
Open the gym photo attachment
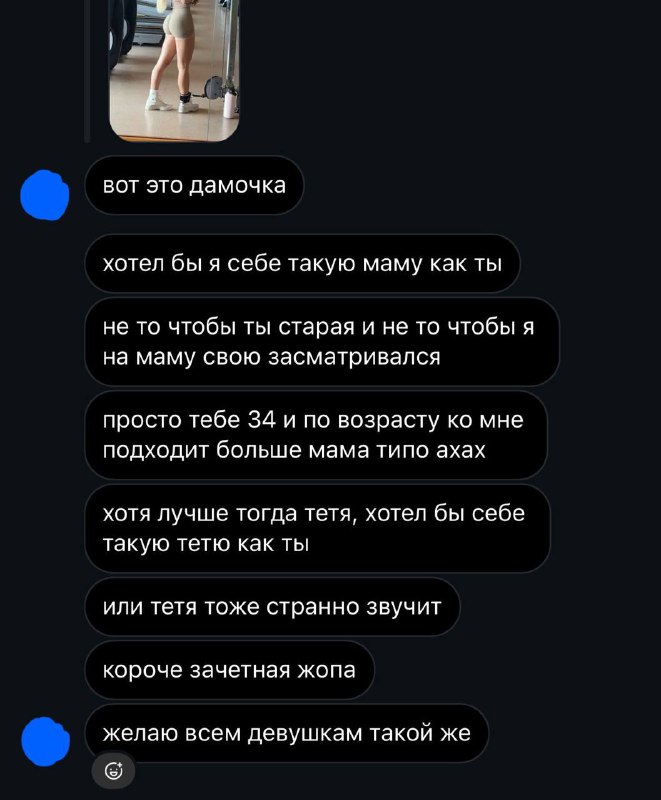pyautogui.click(x=174, y=68)
